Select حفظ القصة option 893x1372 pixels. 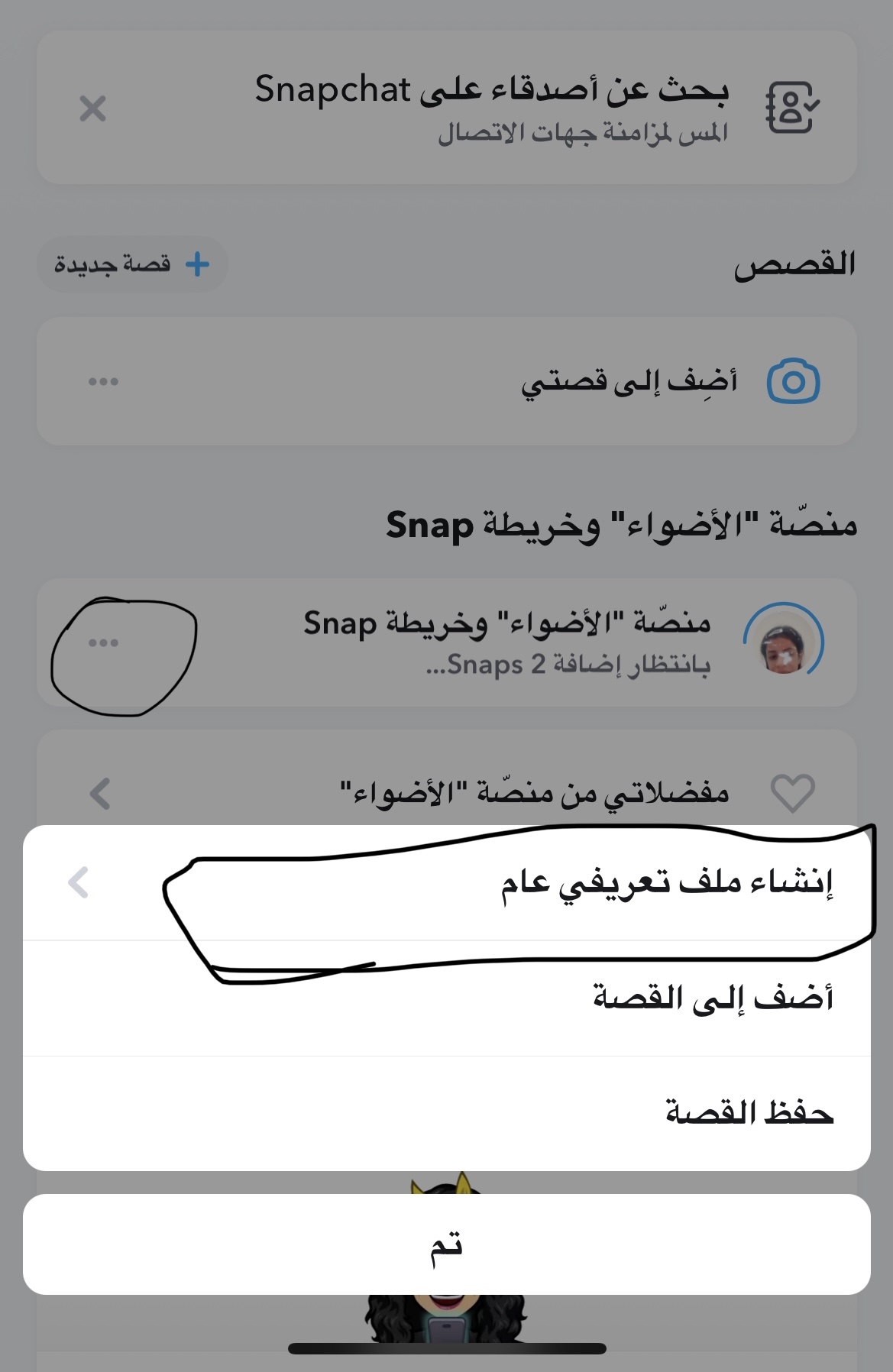click(x=446, y=1113)
